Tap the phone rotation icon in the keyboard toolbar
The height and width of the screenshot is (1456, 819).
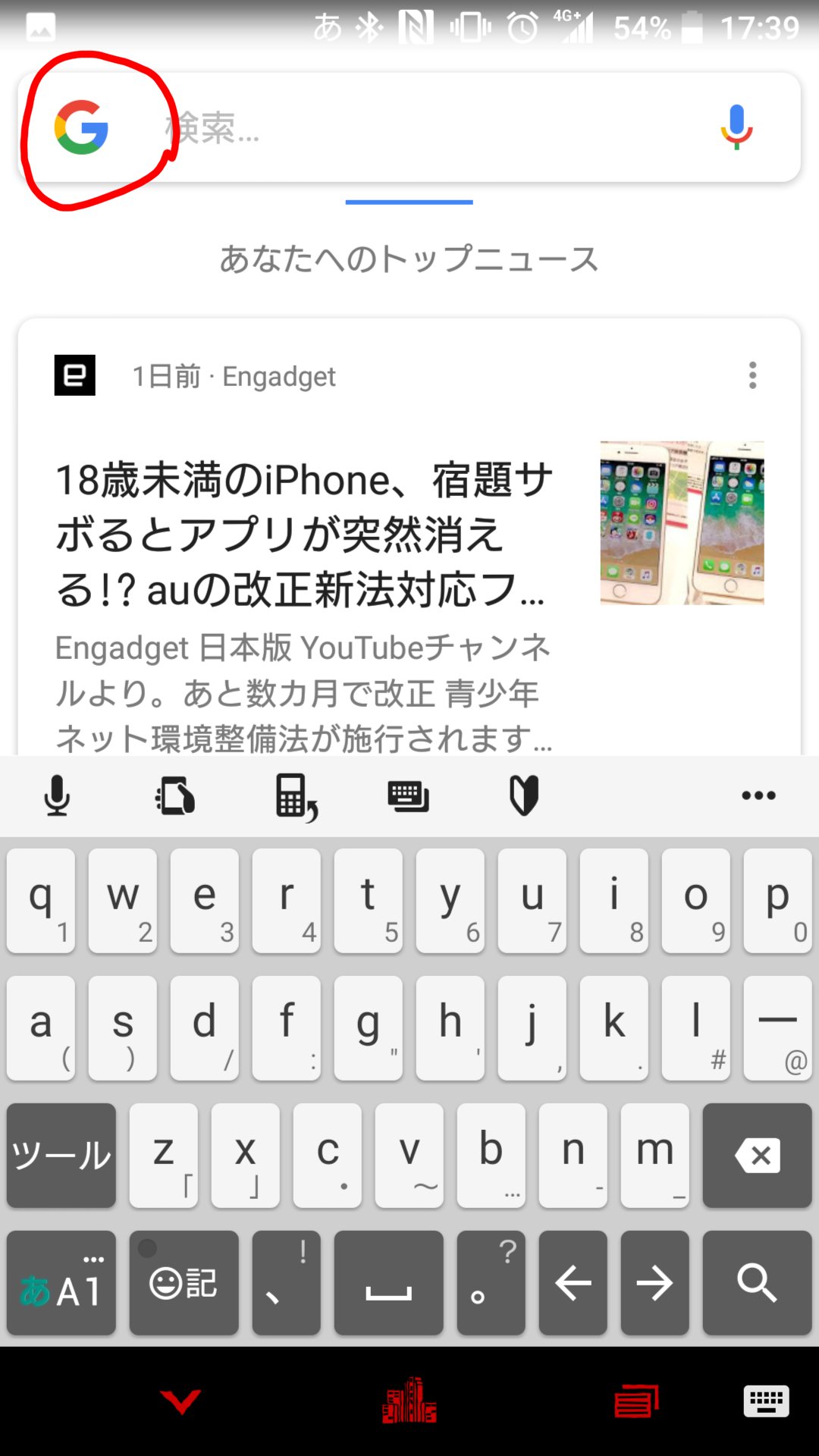pyautogui.click(x=175, y=795)
